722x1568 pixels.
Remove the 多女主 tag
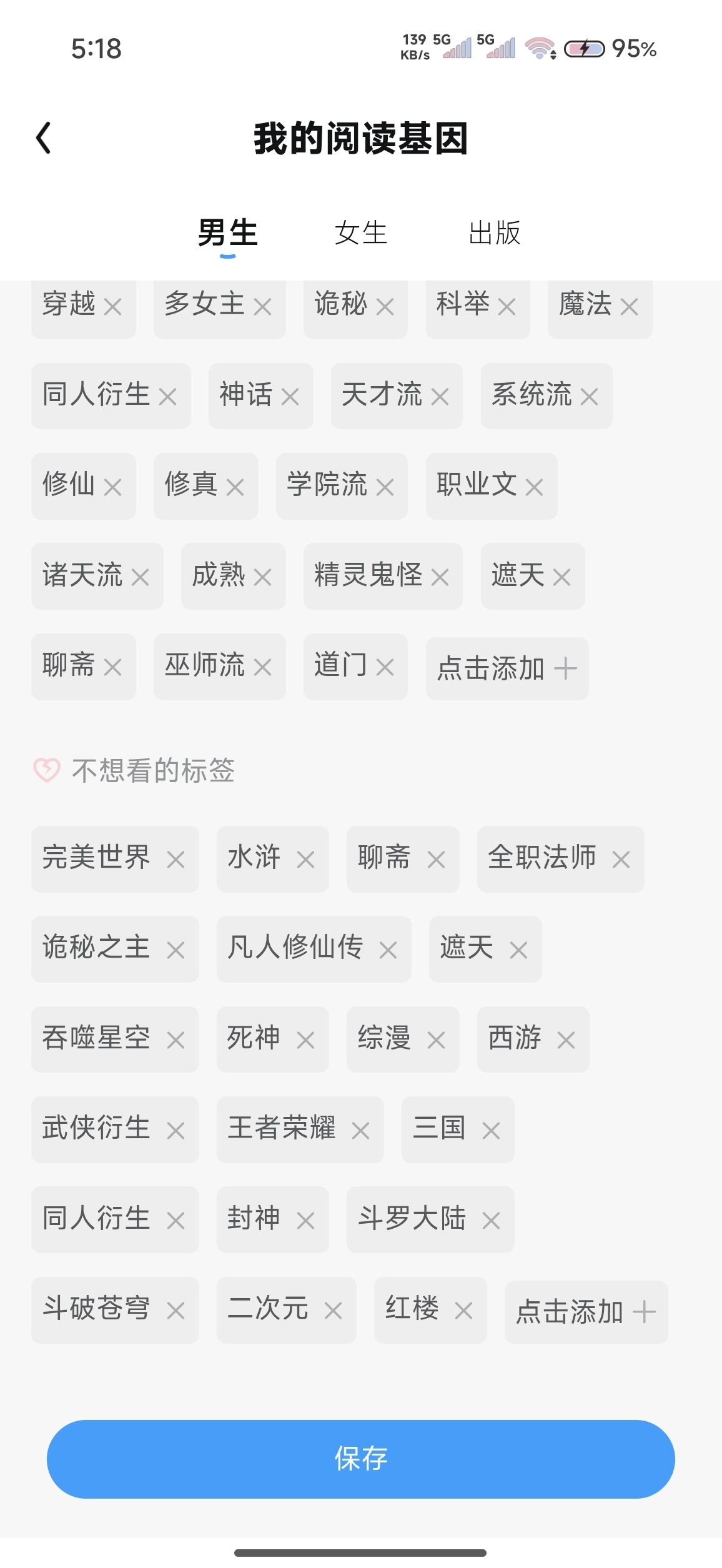(263, 307)
